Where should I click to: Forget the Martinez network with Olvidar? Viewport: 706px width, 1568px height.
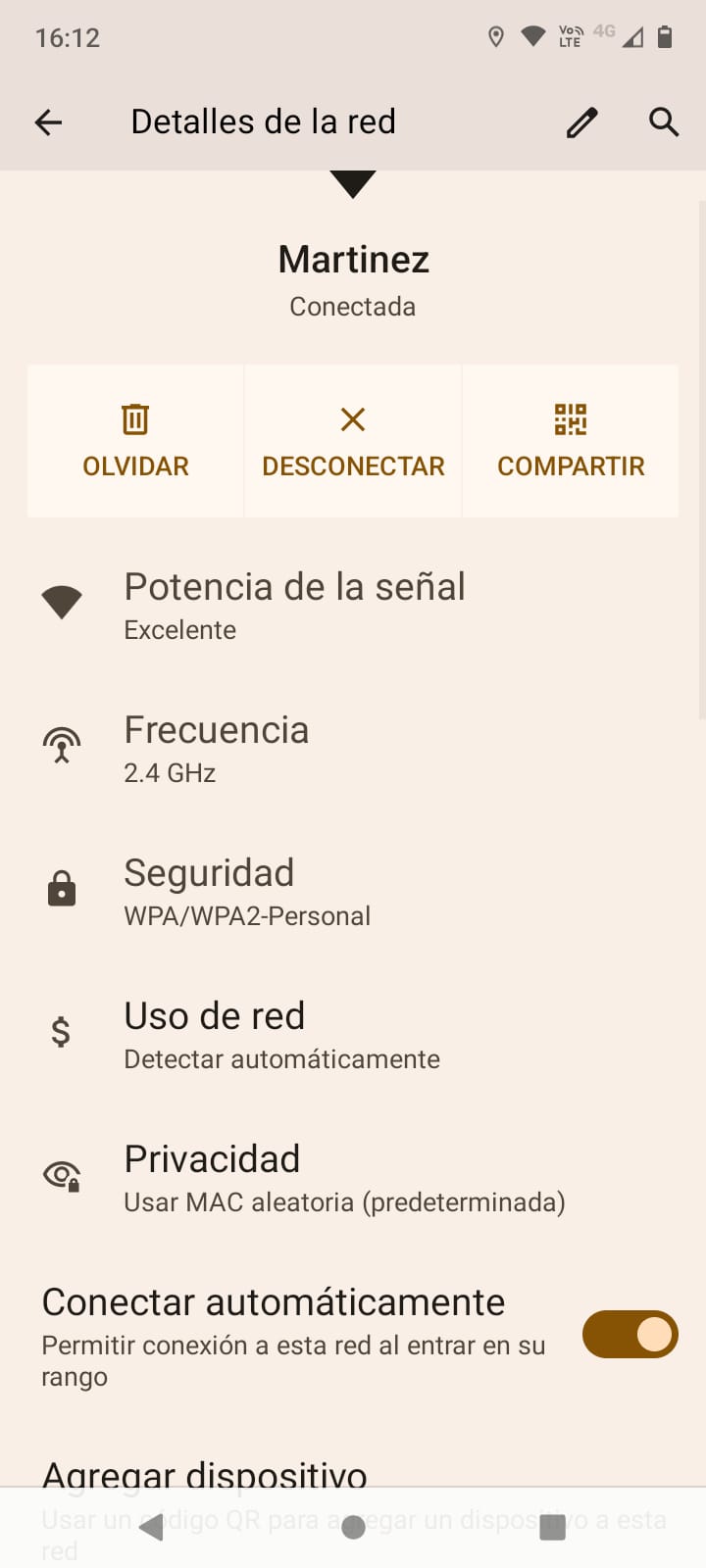pos(135,441)
